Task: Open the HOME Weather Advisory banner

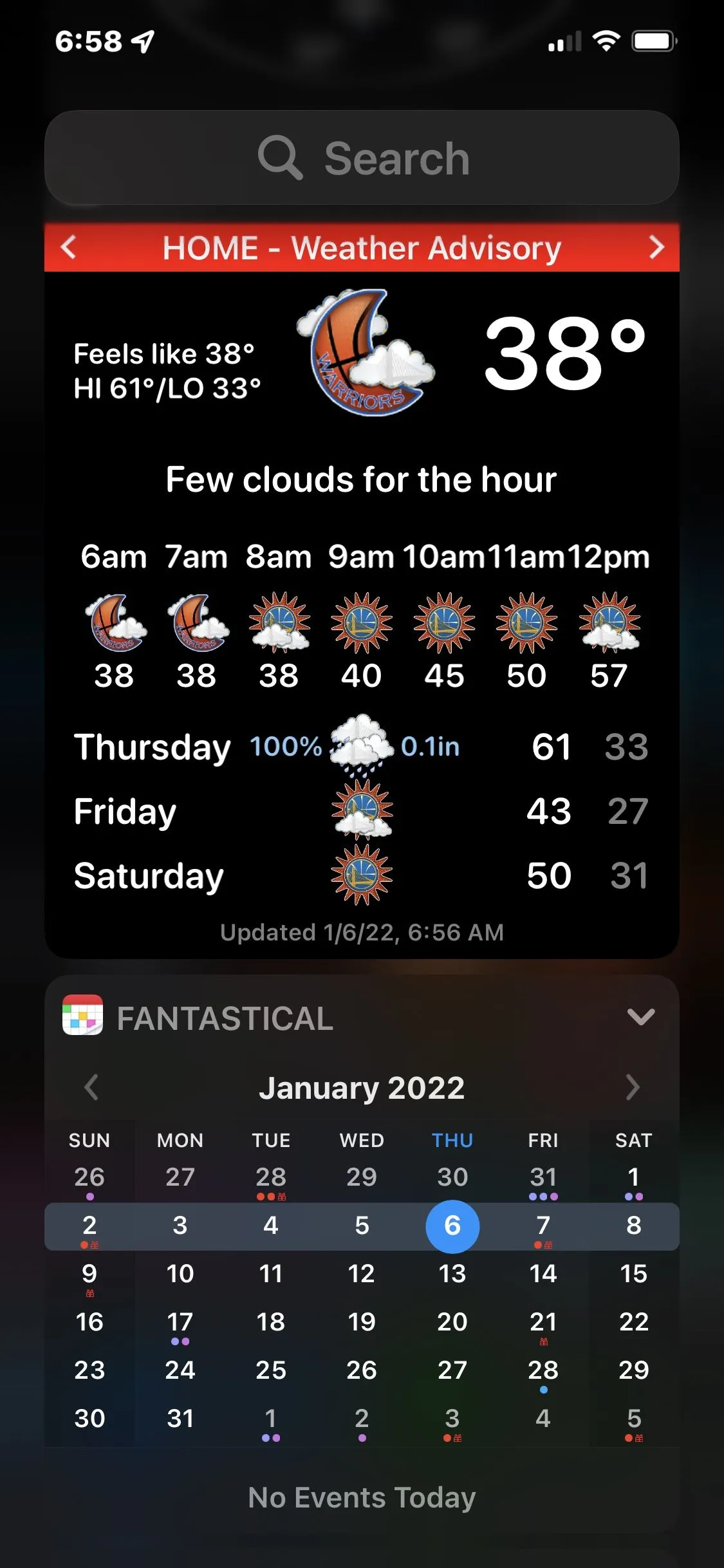Action: (362, 248)
